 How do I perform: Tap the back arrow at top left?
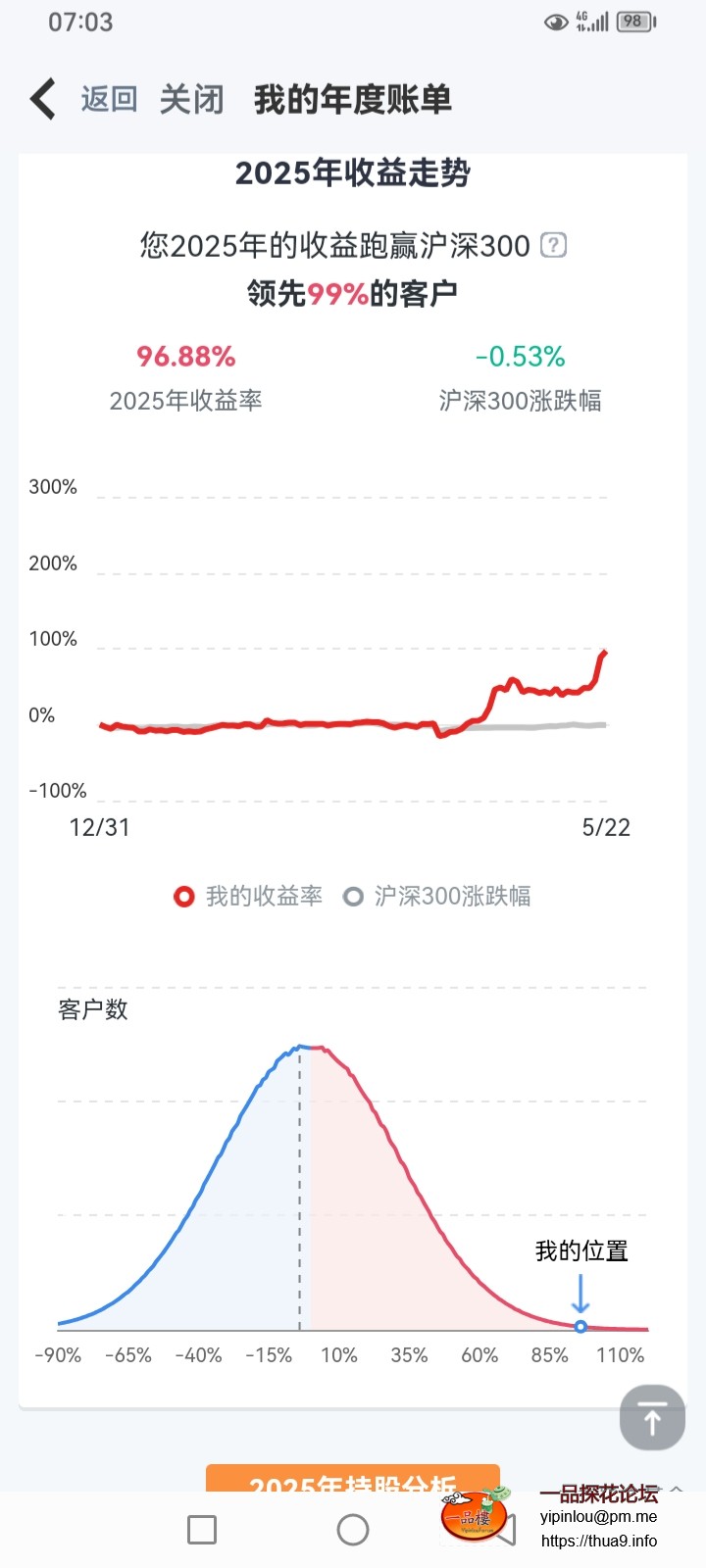tap(41, 98)
